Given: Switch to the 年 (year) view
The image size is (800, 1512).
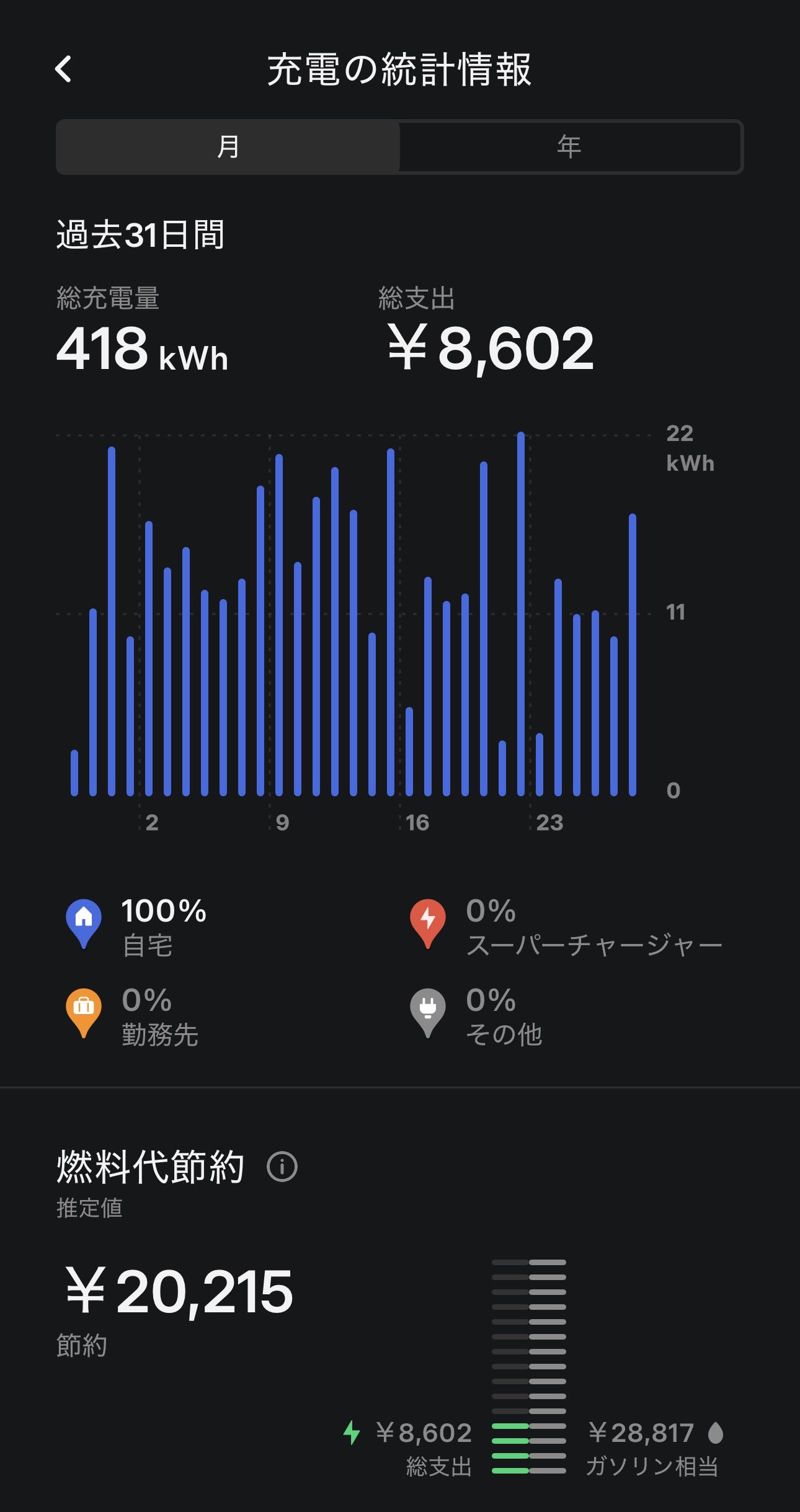Looking at the screenshot, I should coord(569,147).
